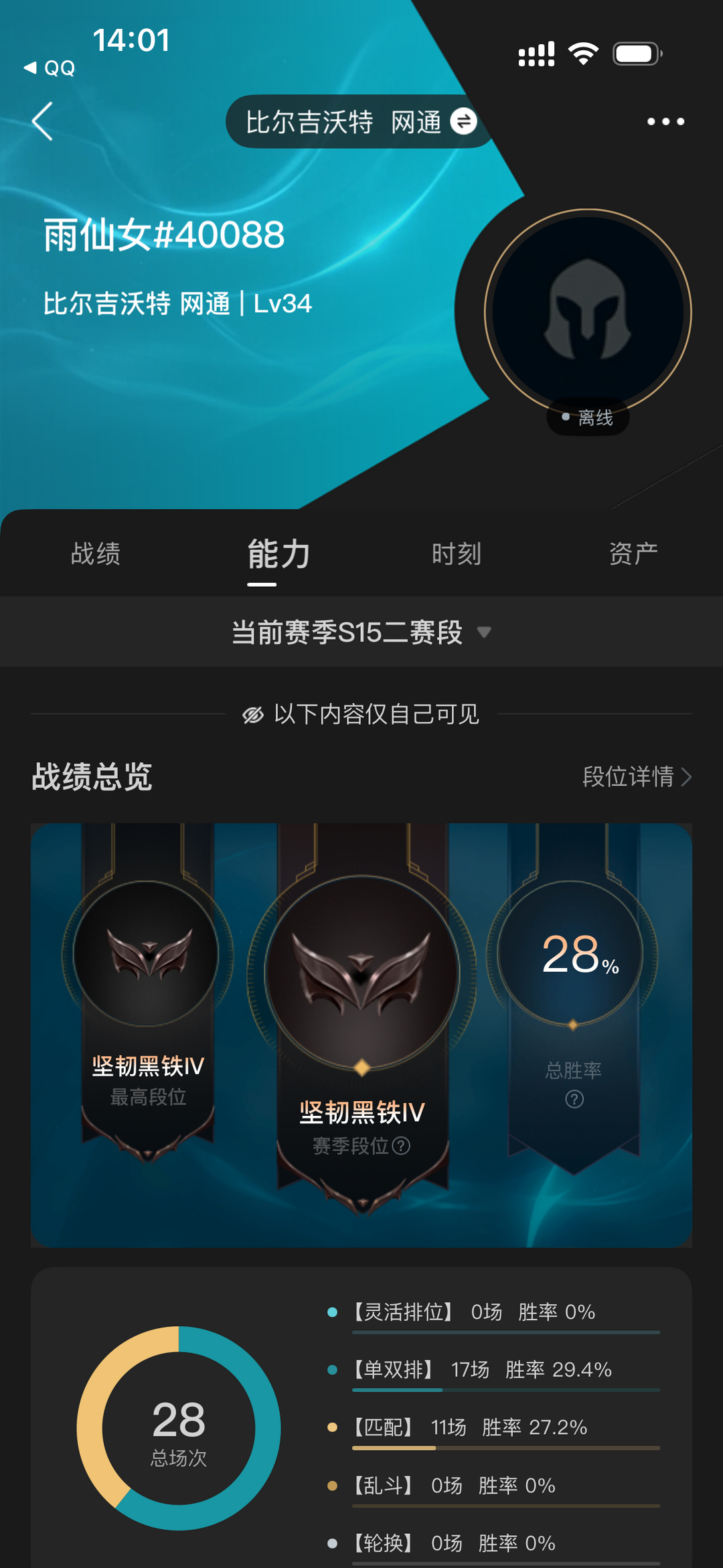Viewport: 723px width, 1568px height.
Task: Open 段位详情 rank details
Action: pyautogui.click(x=637, y=776)
